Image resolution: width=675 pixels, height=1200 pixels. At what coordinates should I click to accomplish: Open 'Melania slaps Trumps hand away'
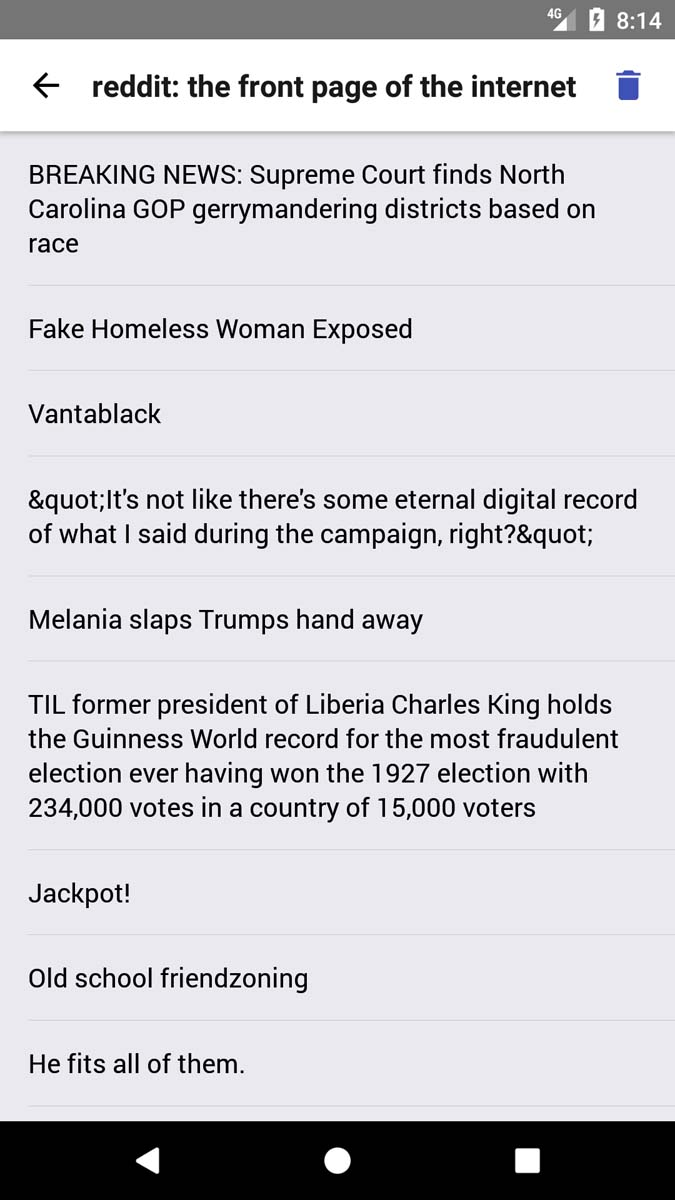tap(226, 620)
